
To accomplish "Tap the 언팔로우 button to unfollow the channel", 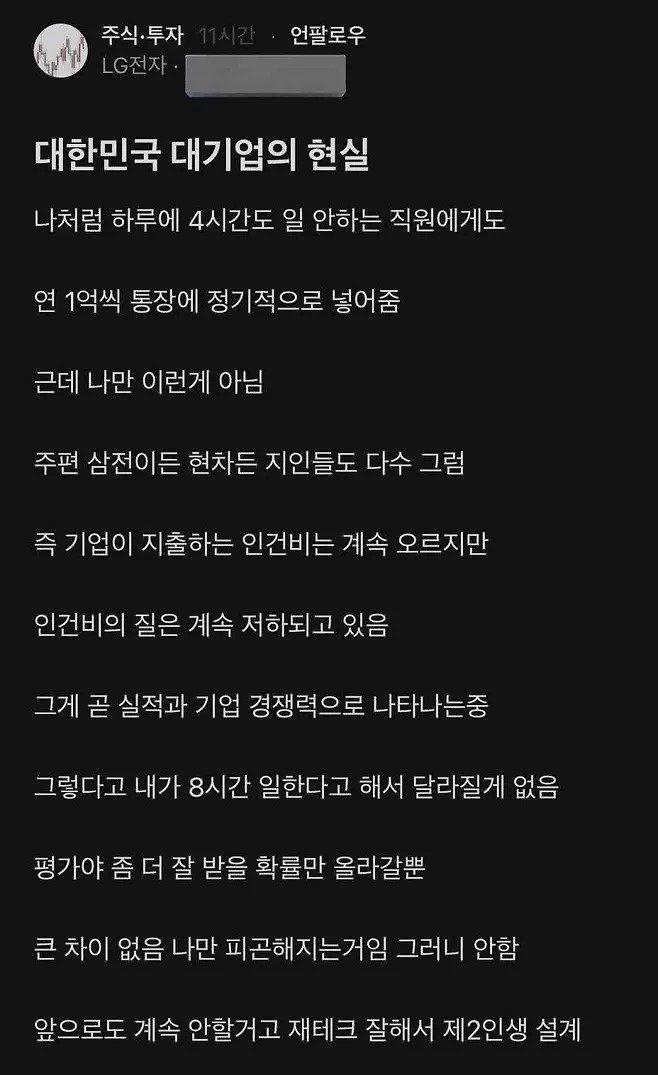I will (328, 37).
